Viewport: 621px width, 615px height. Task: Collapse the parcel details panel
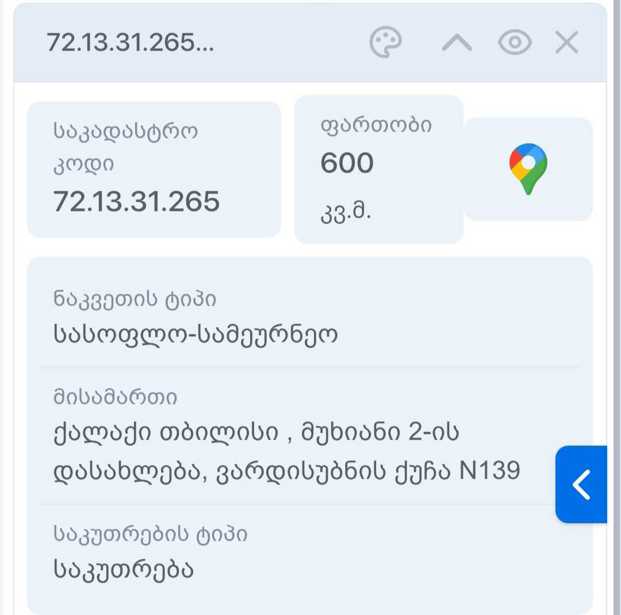[456, 42]
